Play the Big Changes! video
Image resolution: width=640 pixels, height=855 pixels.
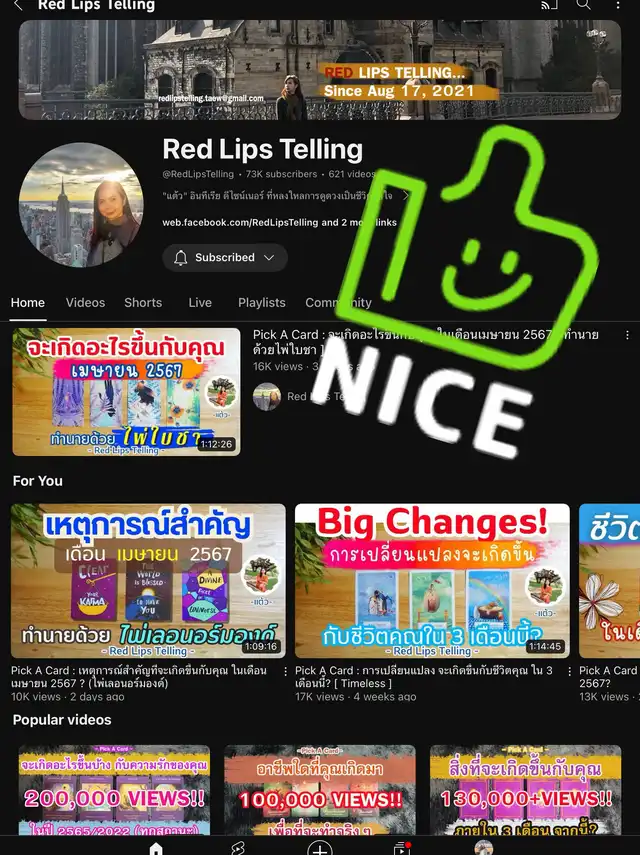coord(432,580)
